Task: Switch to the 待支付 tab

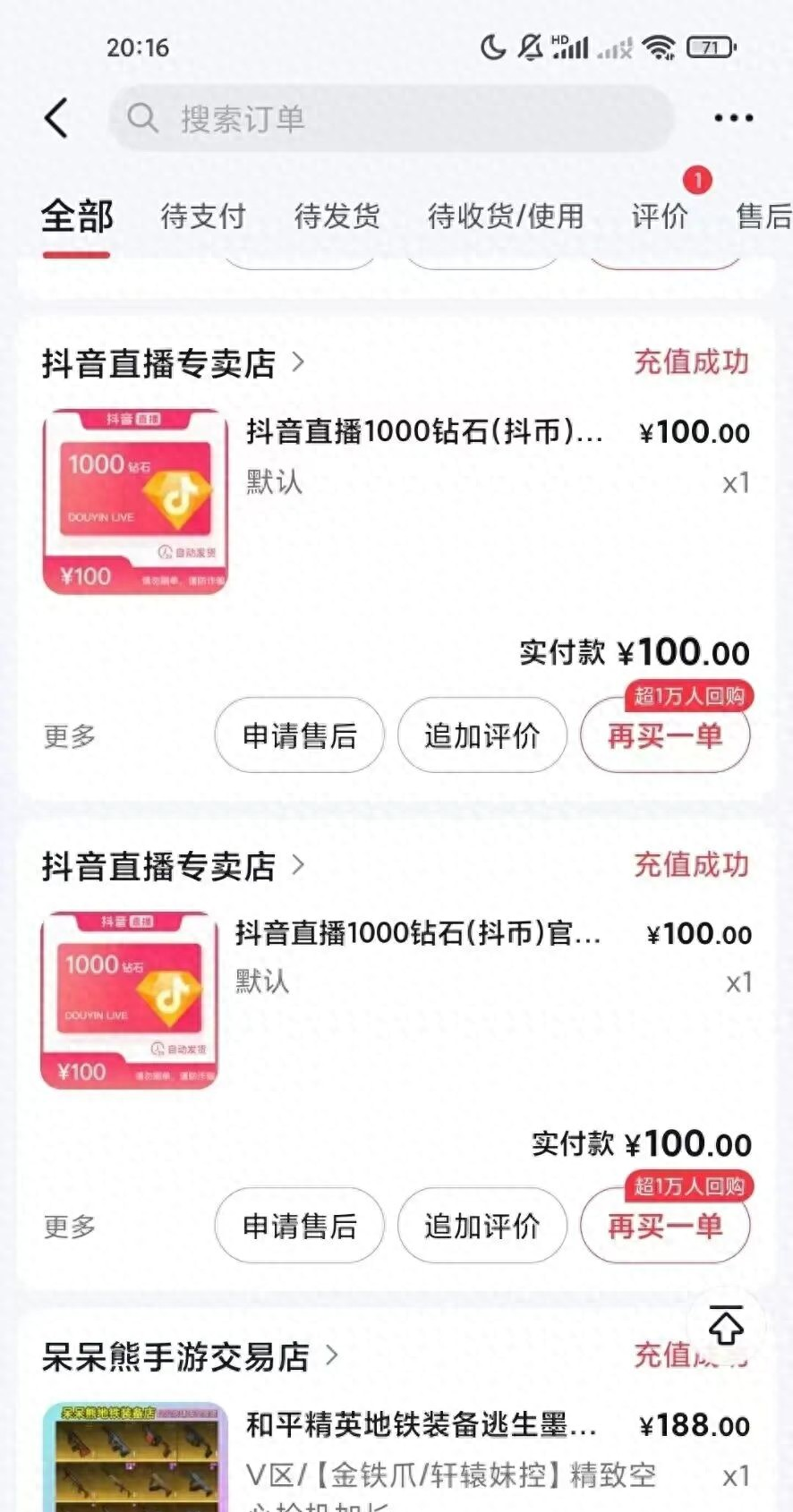Action: (203, 217)
